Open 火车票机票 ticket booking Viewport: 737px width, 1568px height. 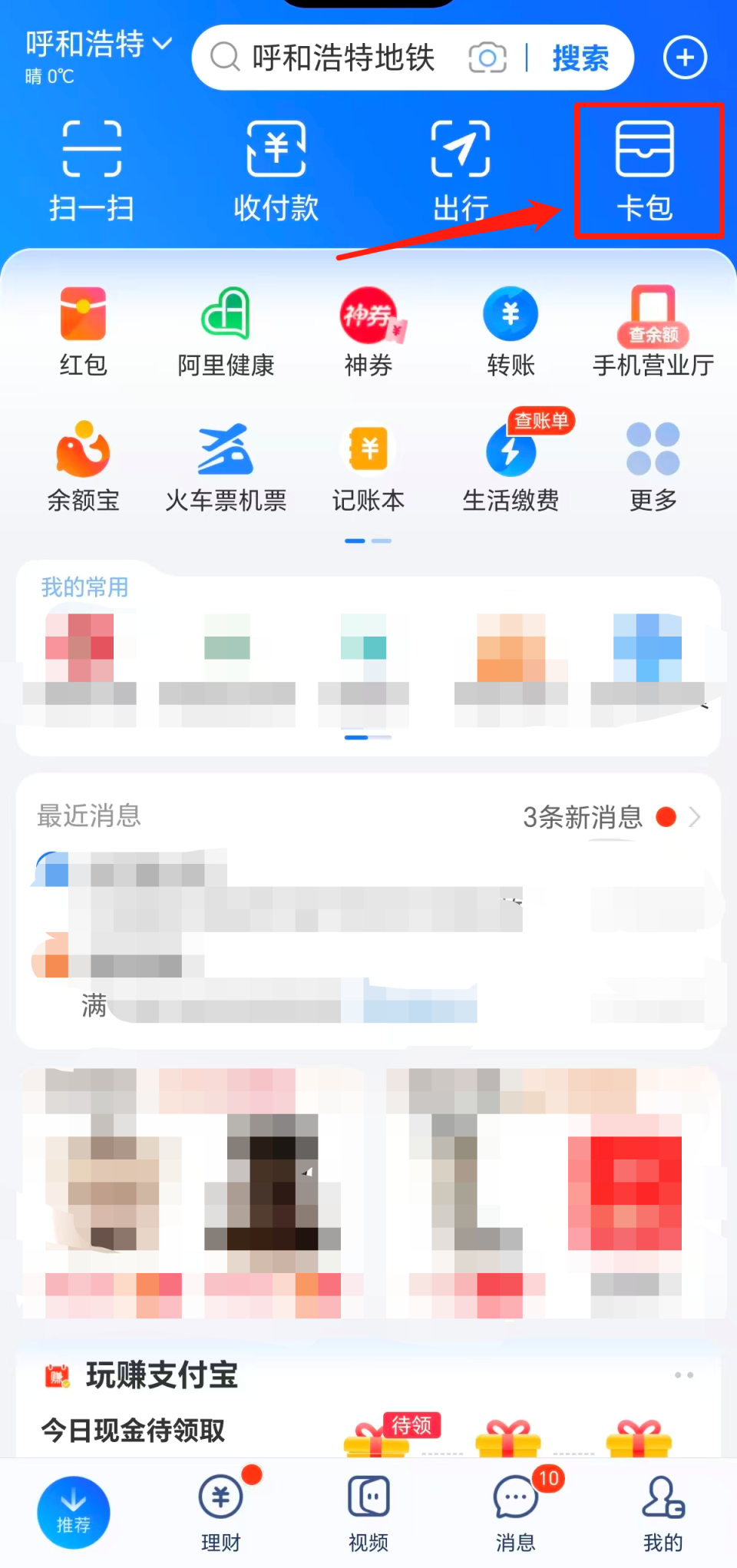[x=226, y=461]
